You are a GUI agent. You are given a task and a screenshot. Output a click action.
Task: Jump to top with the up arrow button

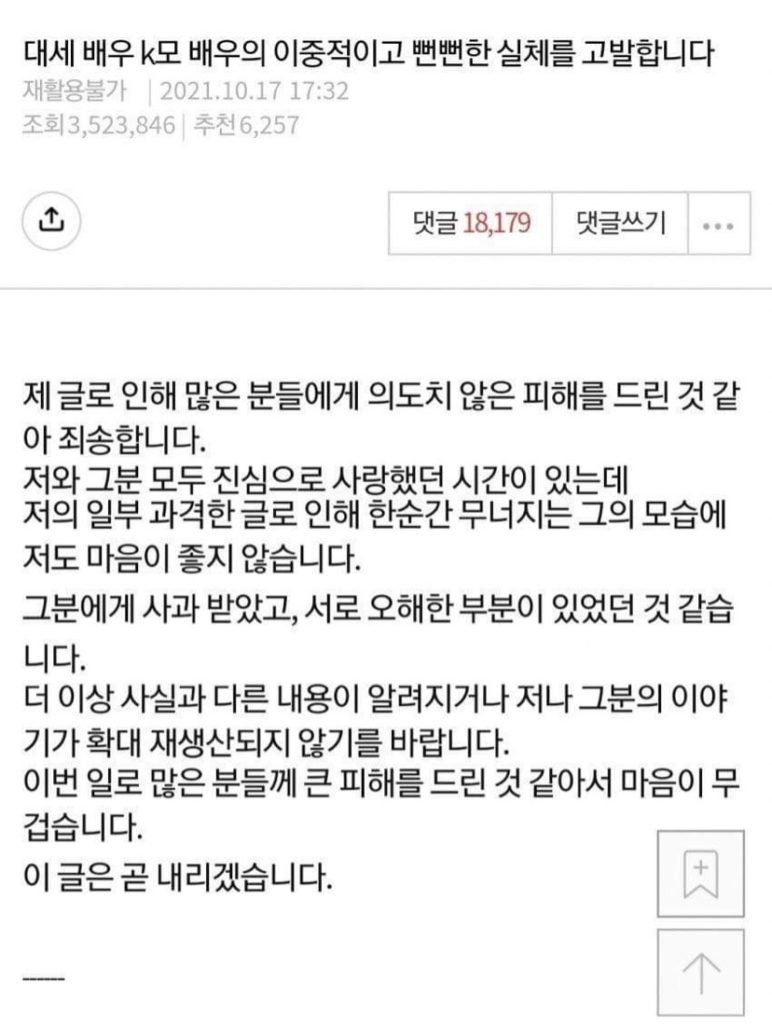coord(700,972)
